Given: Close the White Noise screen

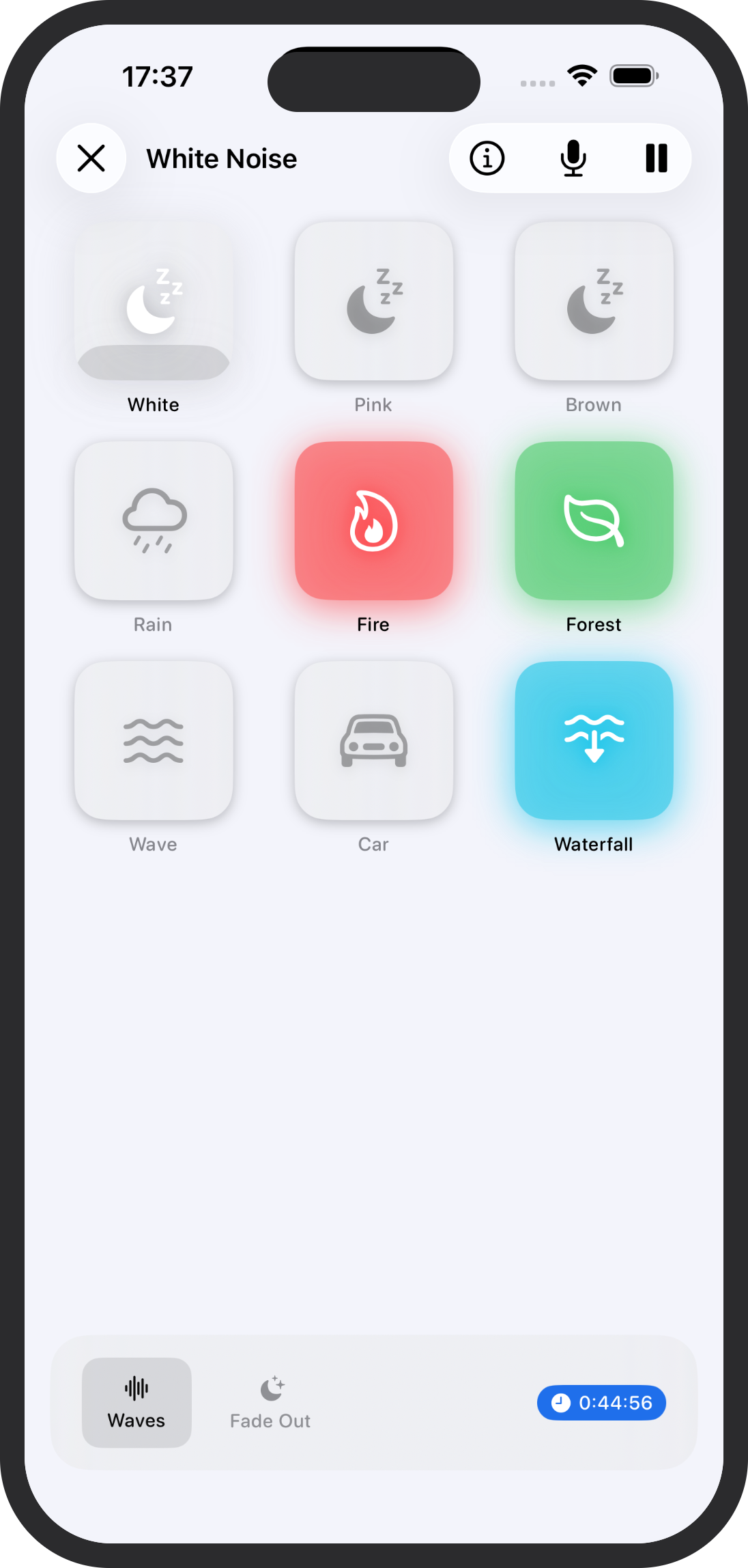Looking at the screenshot, I should [x=91, y=158].
